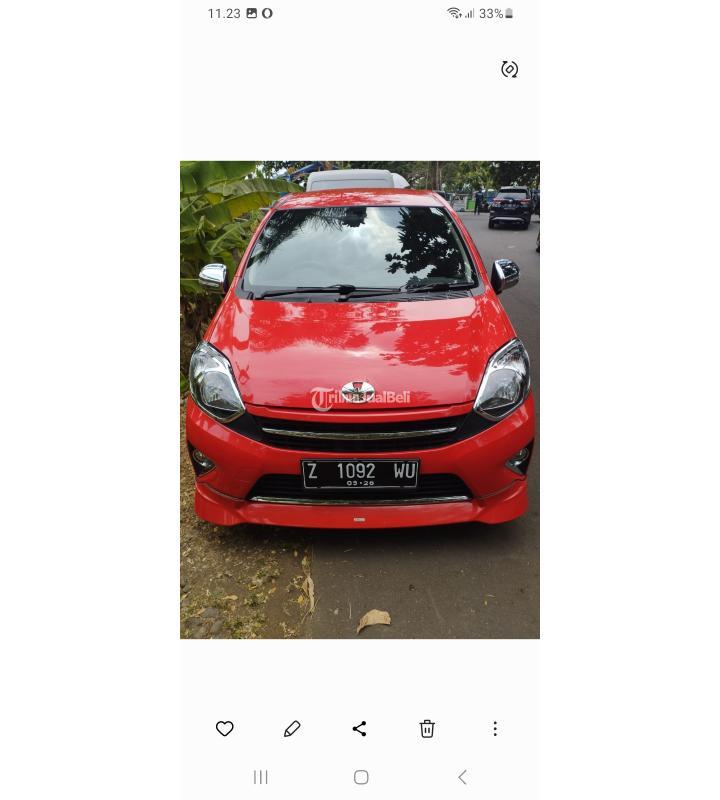Share this car photo
The image size is (720, 800).
[360, 729]
